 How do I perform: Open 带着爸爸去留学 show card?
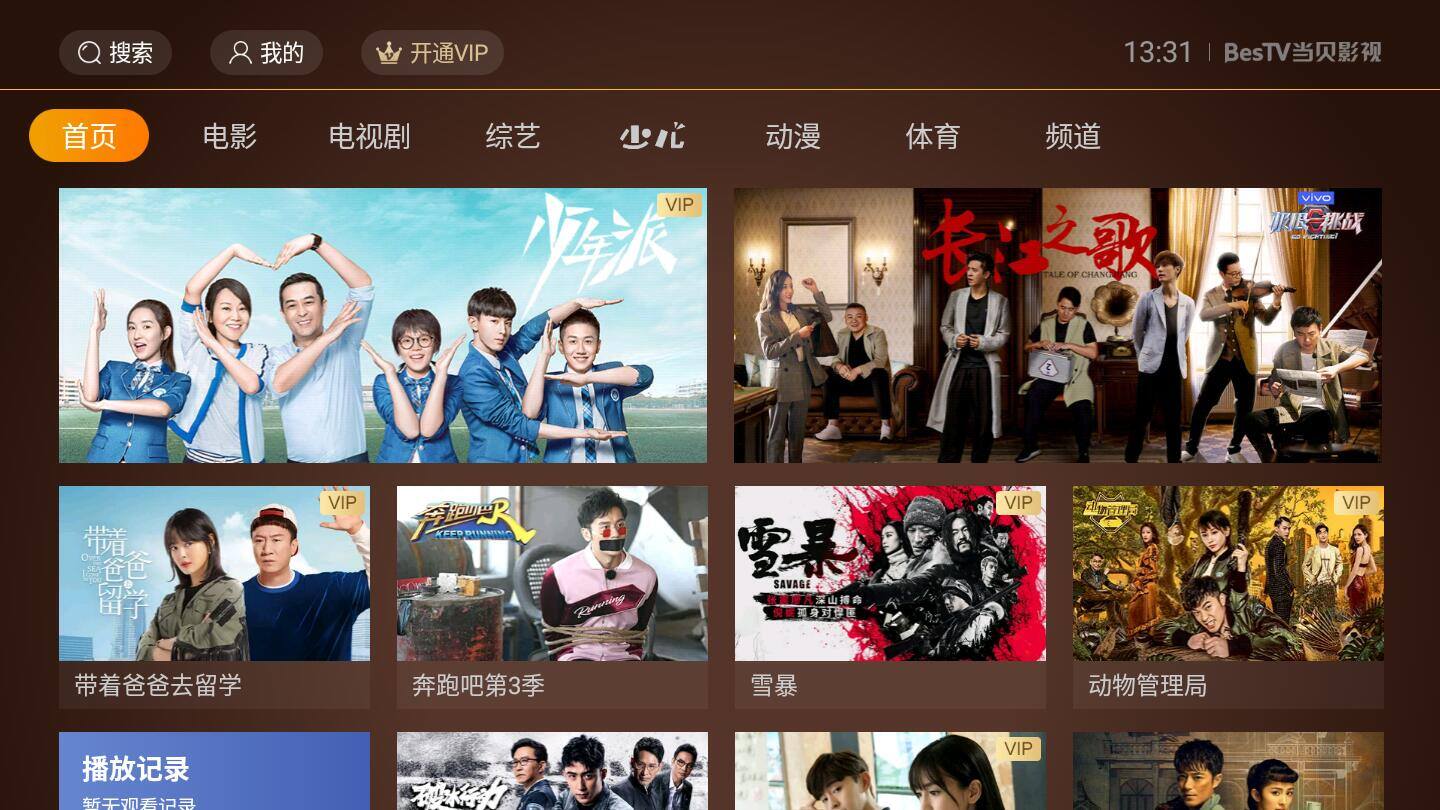[214, 596]
